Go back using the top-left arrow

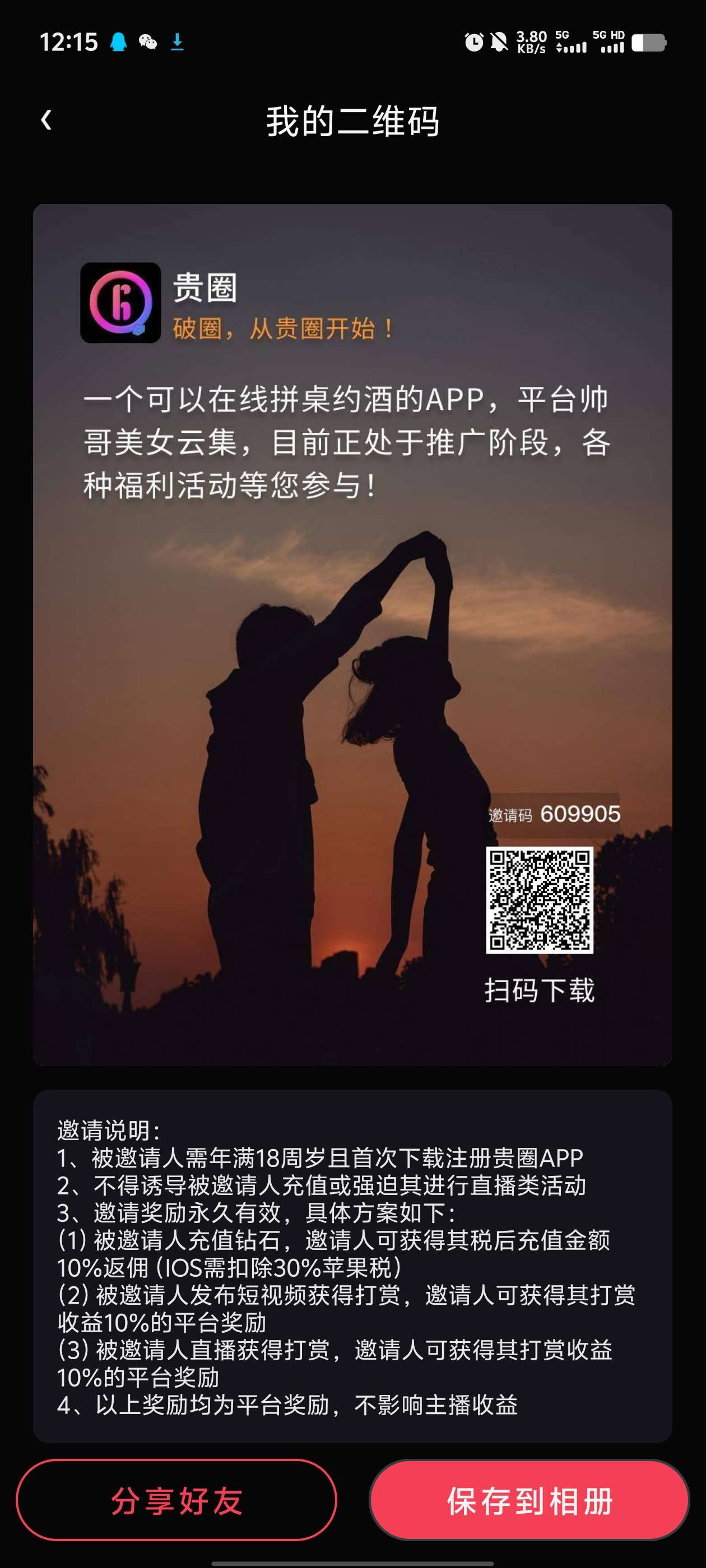tap(47, 120)
